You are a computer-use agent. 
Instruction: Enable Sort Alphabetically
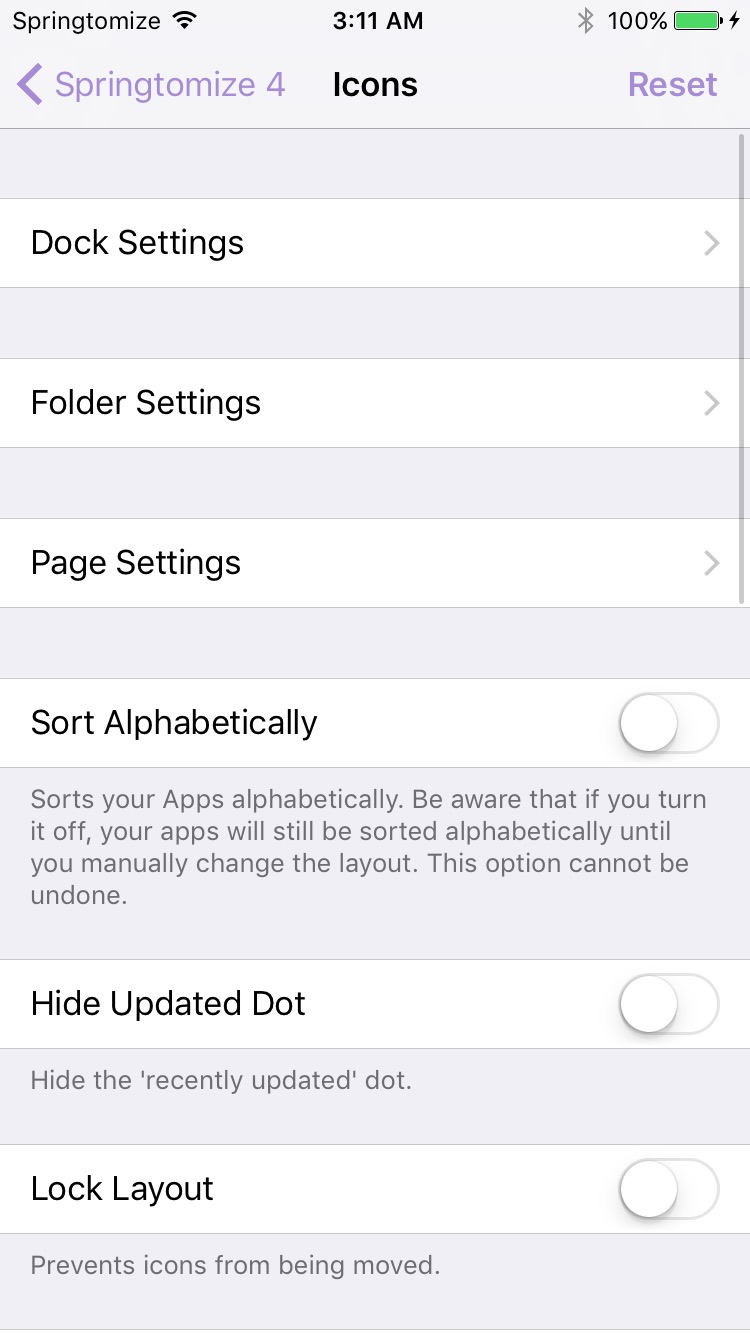[668, 723]
